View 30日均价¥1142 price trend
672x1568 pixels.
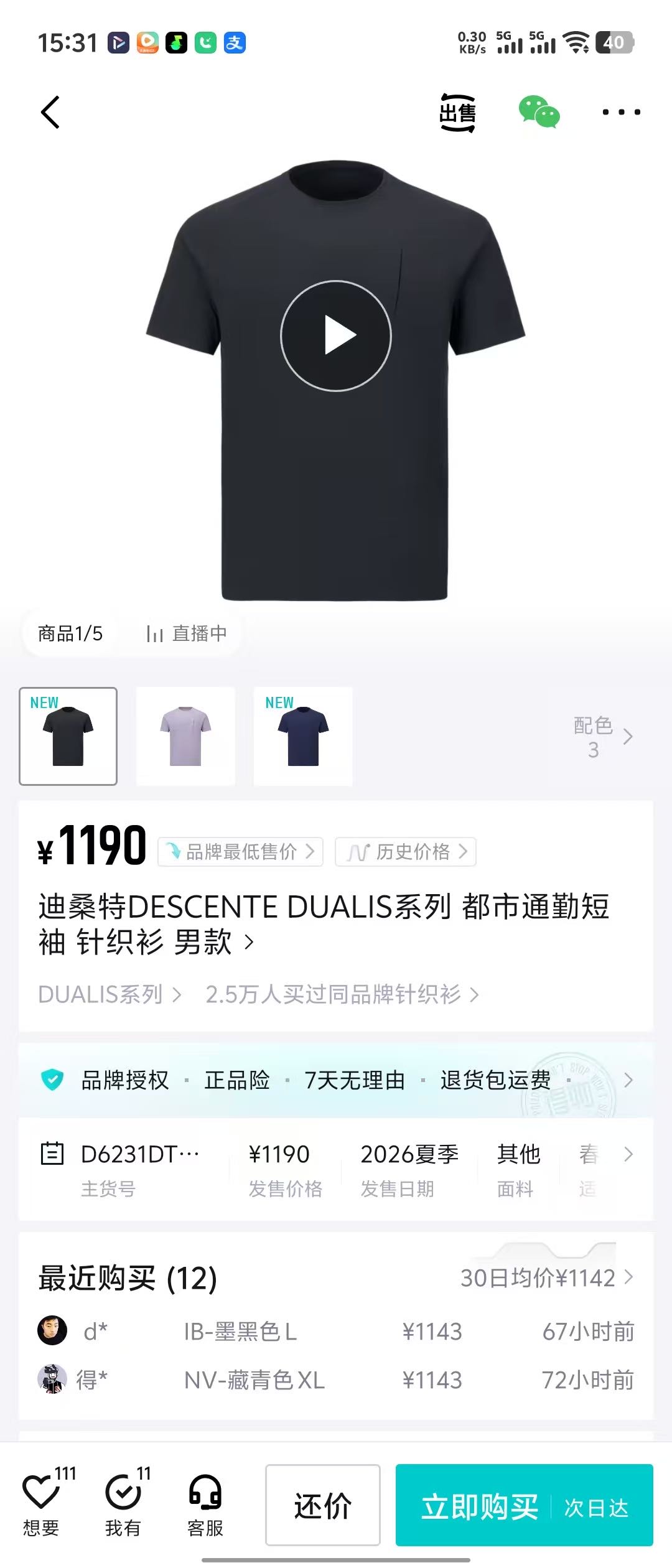547,1278
